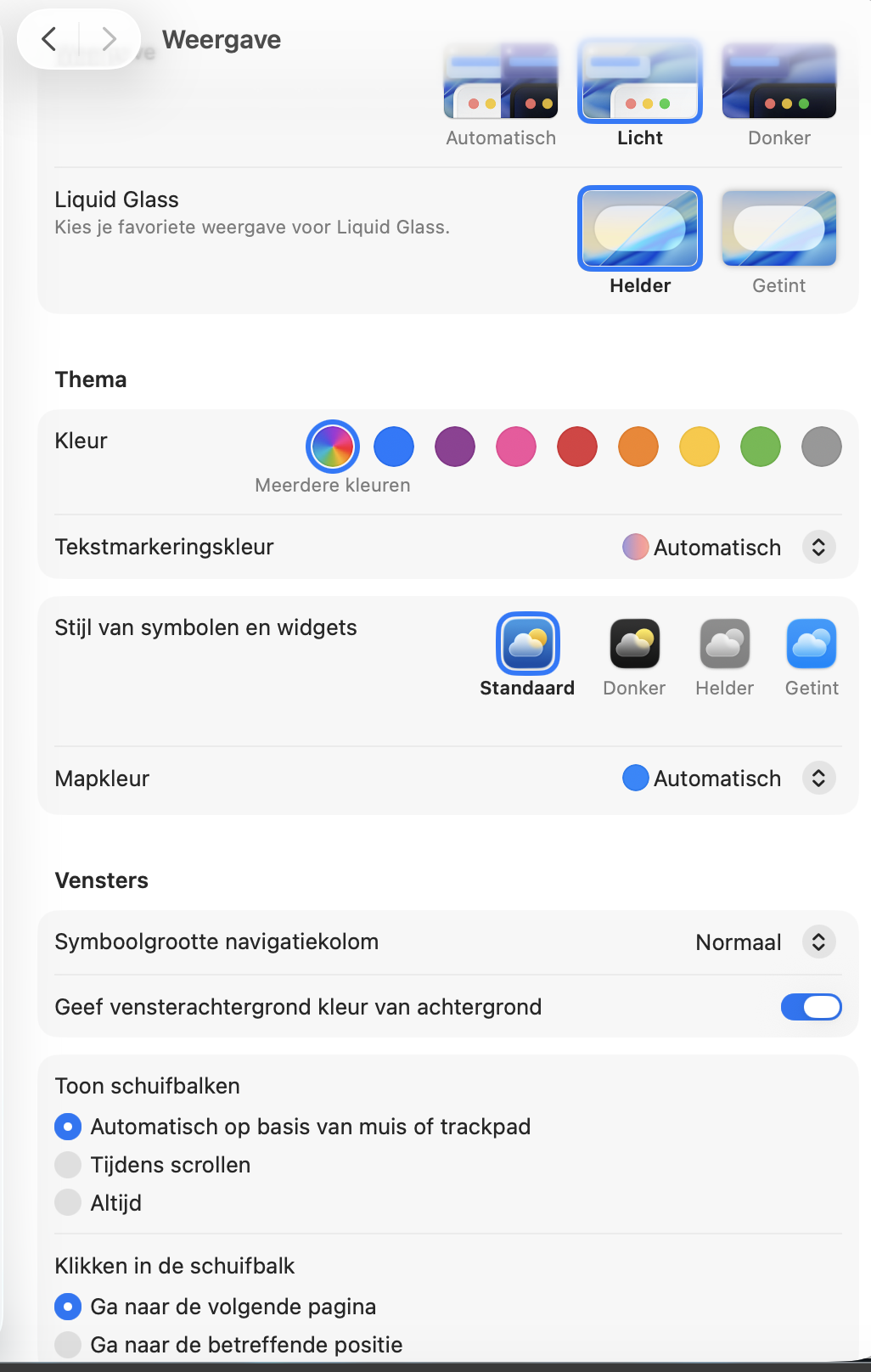
Task: Select the Automatisch appearance thumbnail
Action: point(500,81)
